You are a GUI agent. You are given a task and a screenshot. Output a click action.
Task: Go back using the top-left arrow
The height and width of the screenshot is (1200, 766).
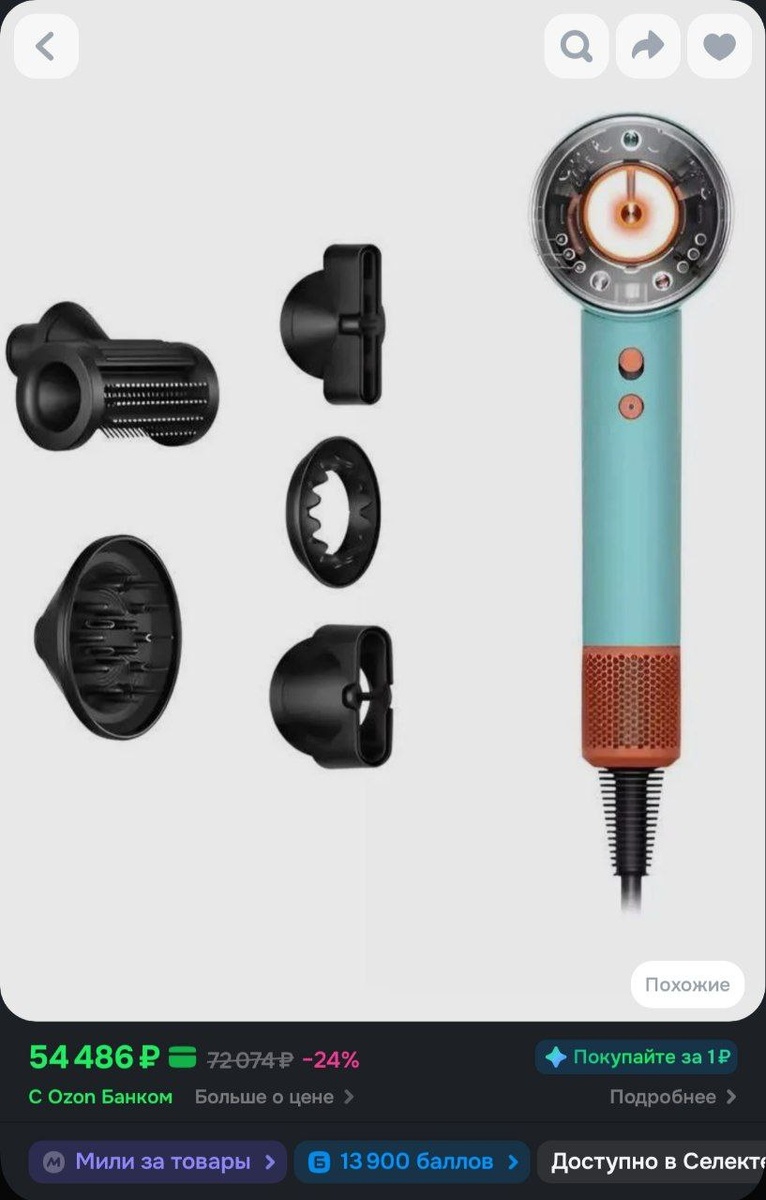click(x=46, y=46)
